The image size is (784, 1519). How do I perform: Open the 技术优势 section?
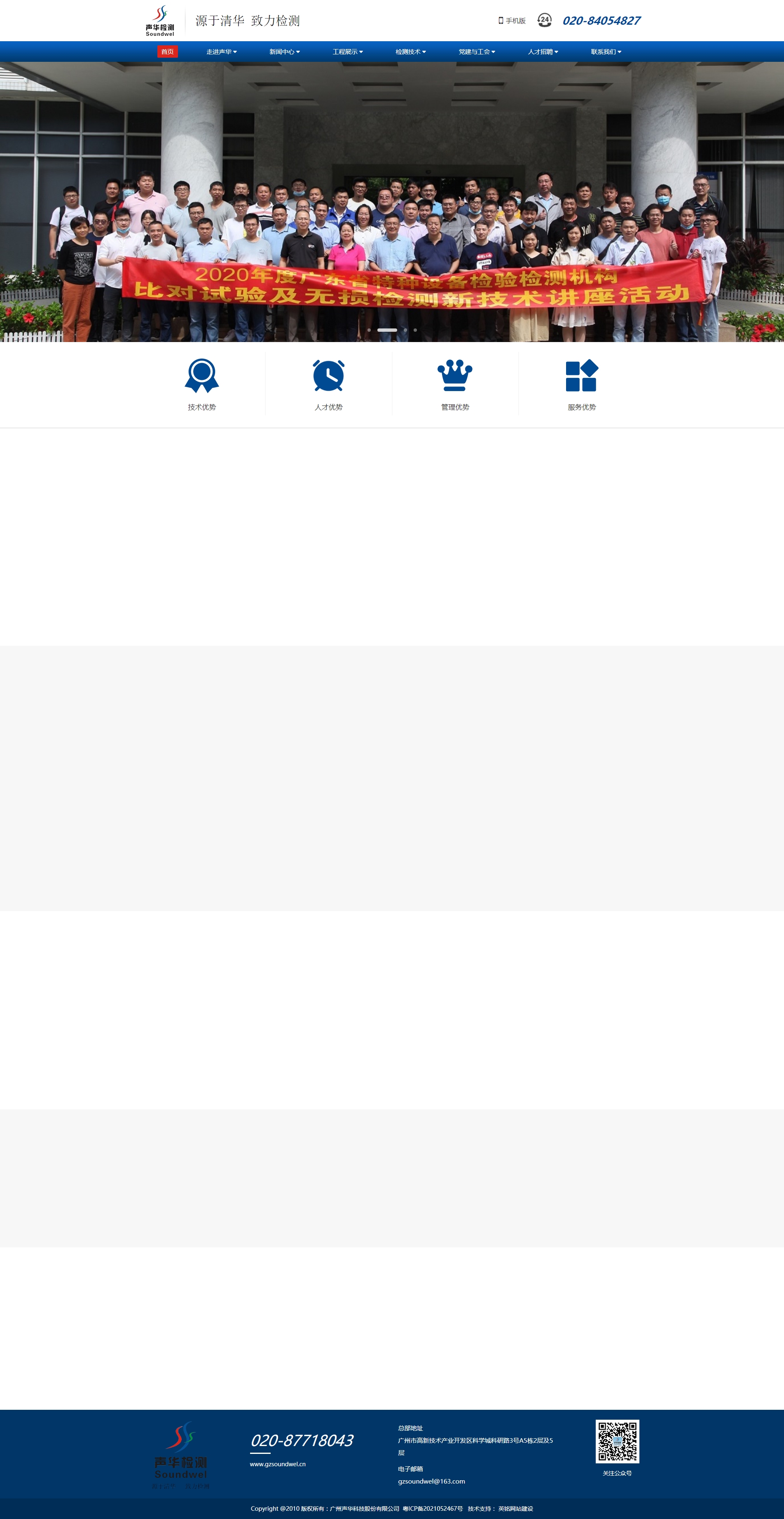click(201, 384)
